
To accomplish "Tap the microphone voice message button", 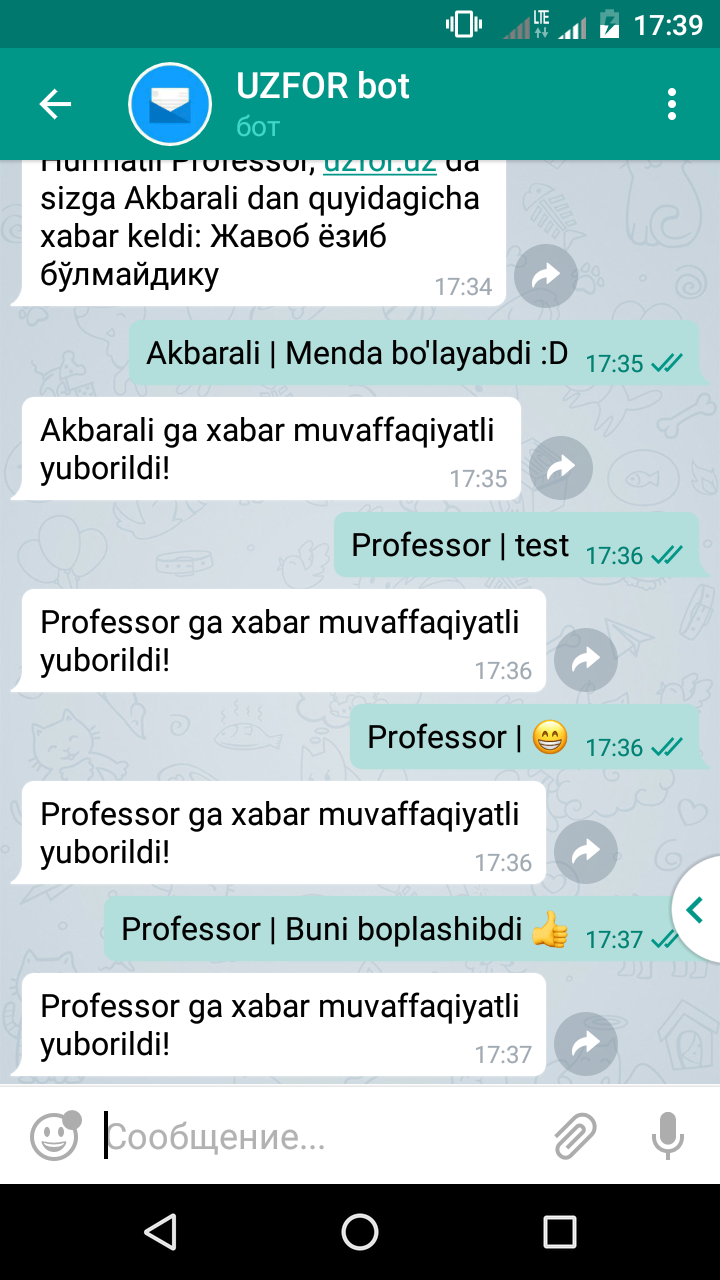I will (667, 1136).
